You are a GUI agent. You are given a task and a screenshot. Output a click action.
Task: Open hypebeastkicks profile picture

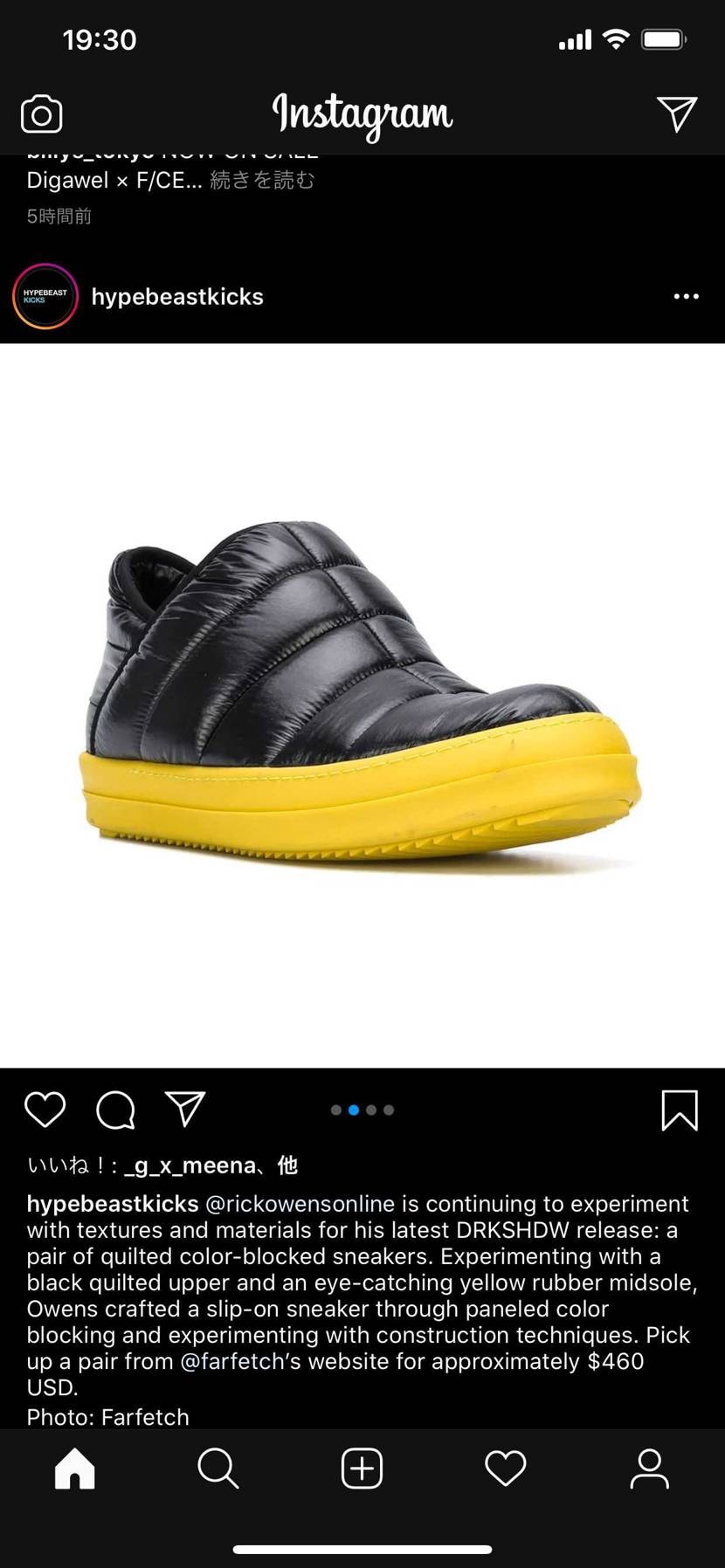(45, 297)
